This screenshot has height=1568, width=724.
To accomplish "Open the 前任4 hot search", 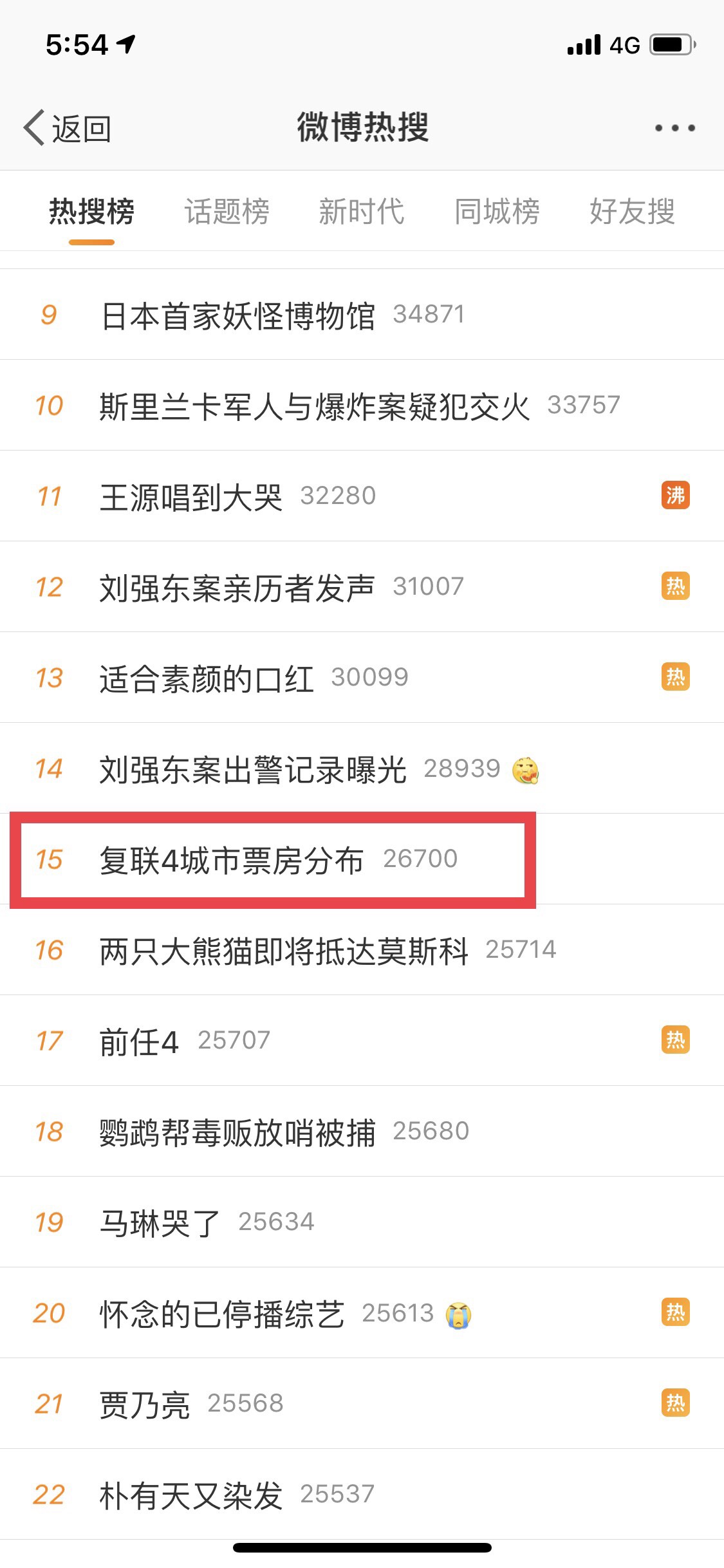I will click(139, 1041).
